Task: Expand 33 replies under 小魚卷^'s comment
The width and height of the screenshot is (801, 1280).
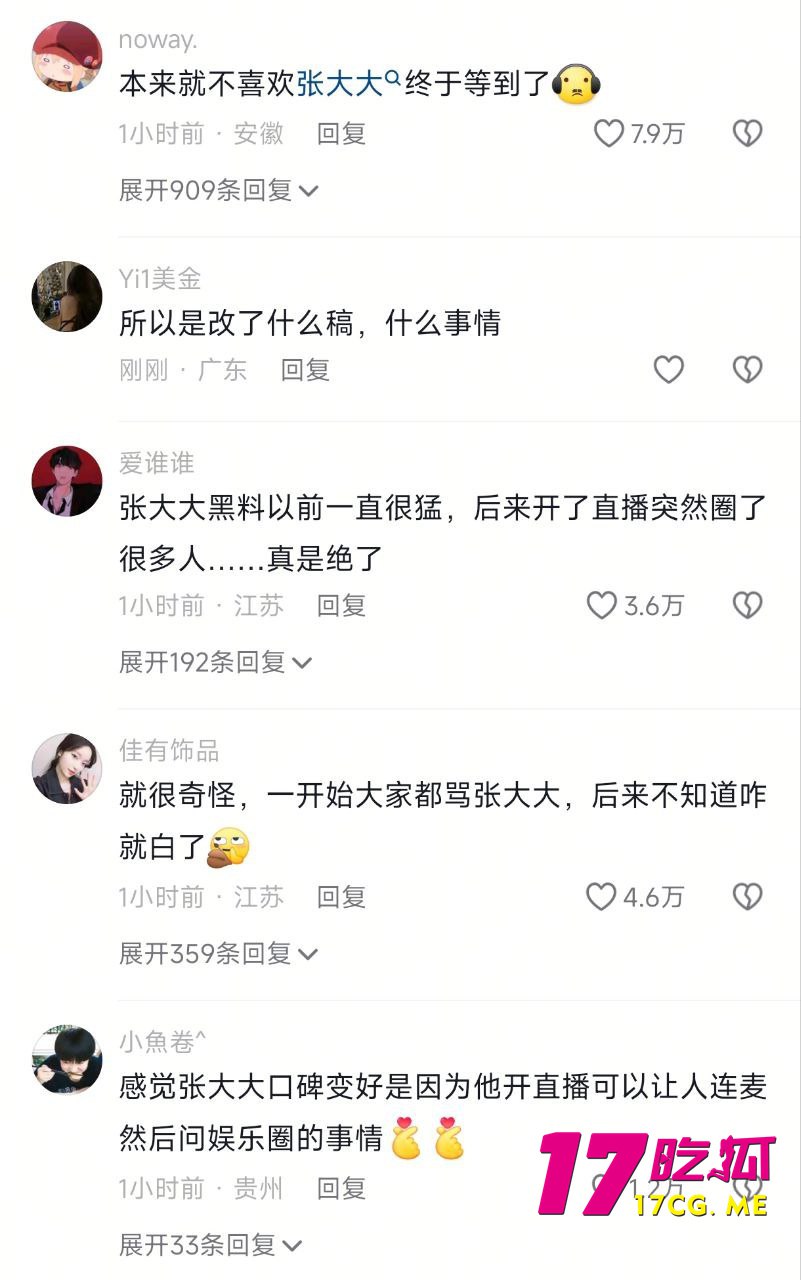Action: coord(210,1246)
